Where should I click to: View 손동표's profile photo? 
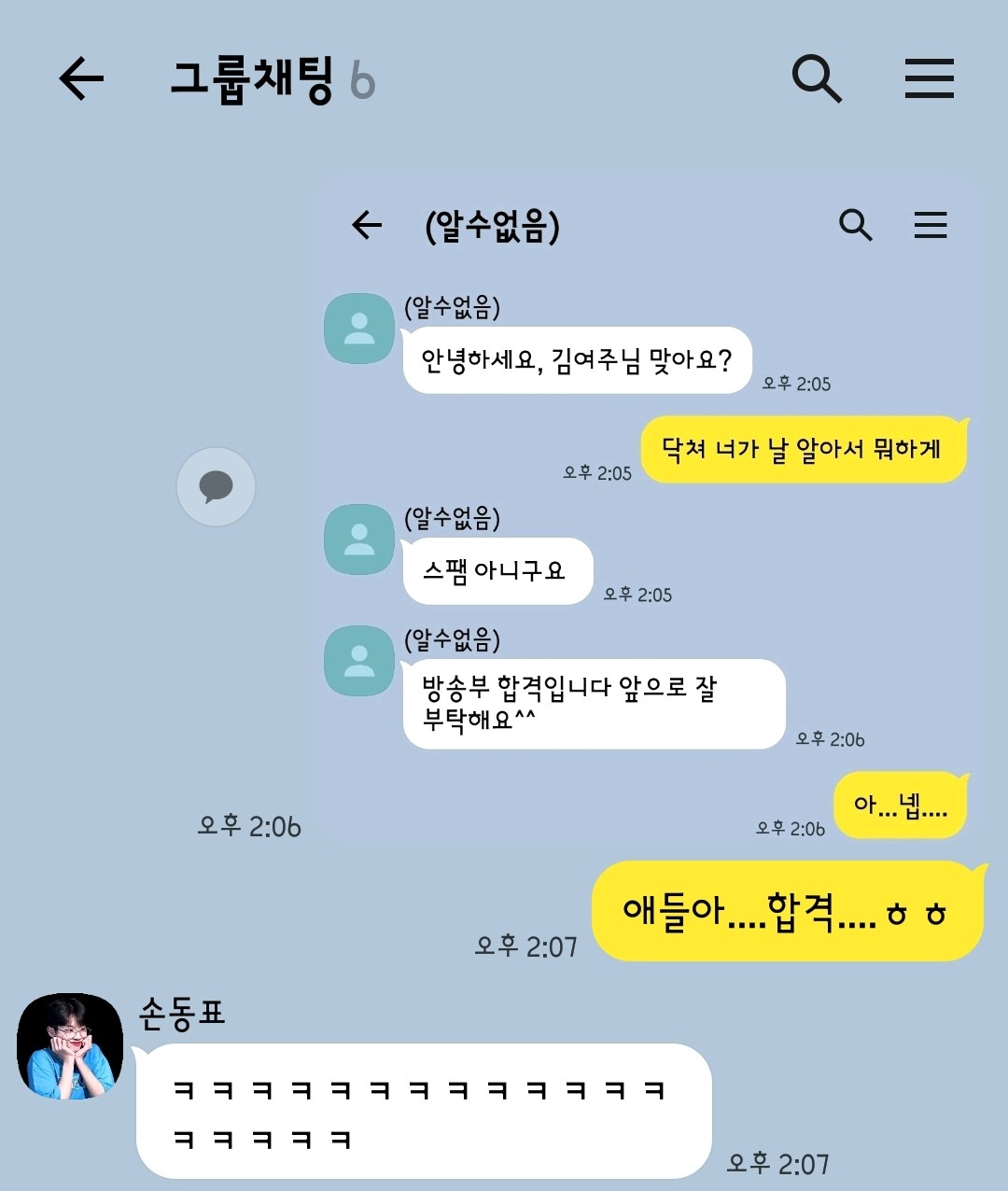[x=70, y=1046]
